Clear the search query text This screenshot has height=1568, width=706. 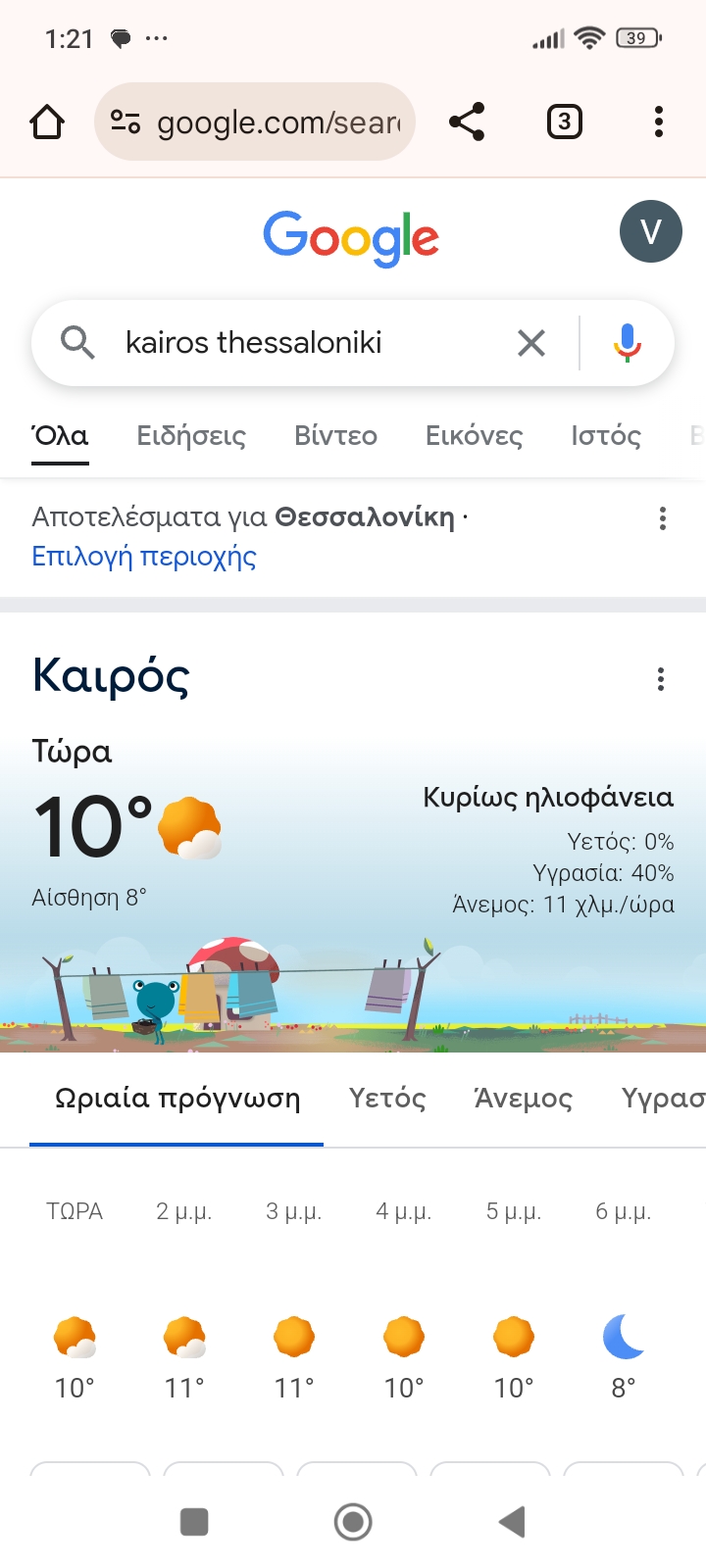click(x=530, y=343)
